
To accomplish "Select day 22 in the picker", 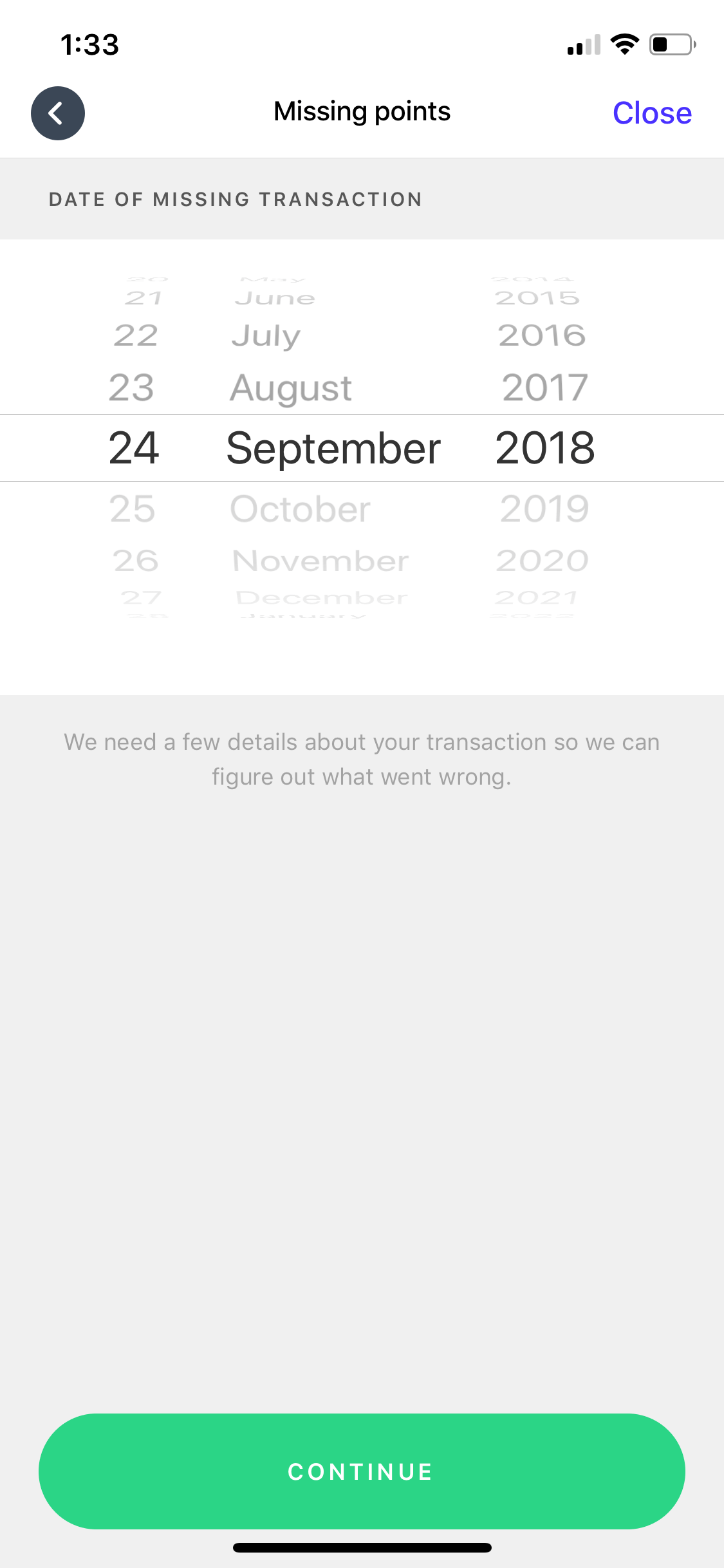I will [x=136, y=335].
